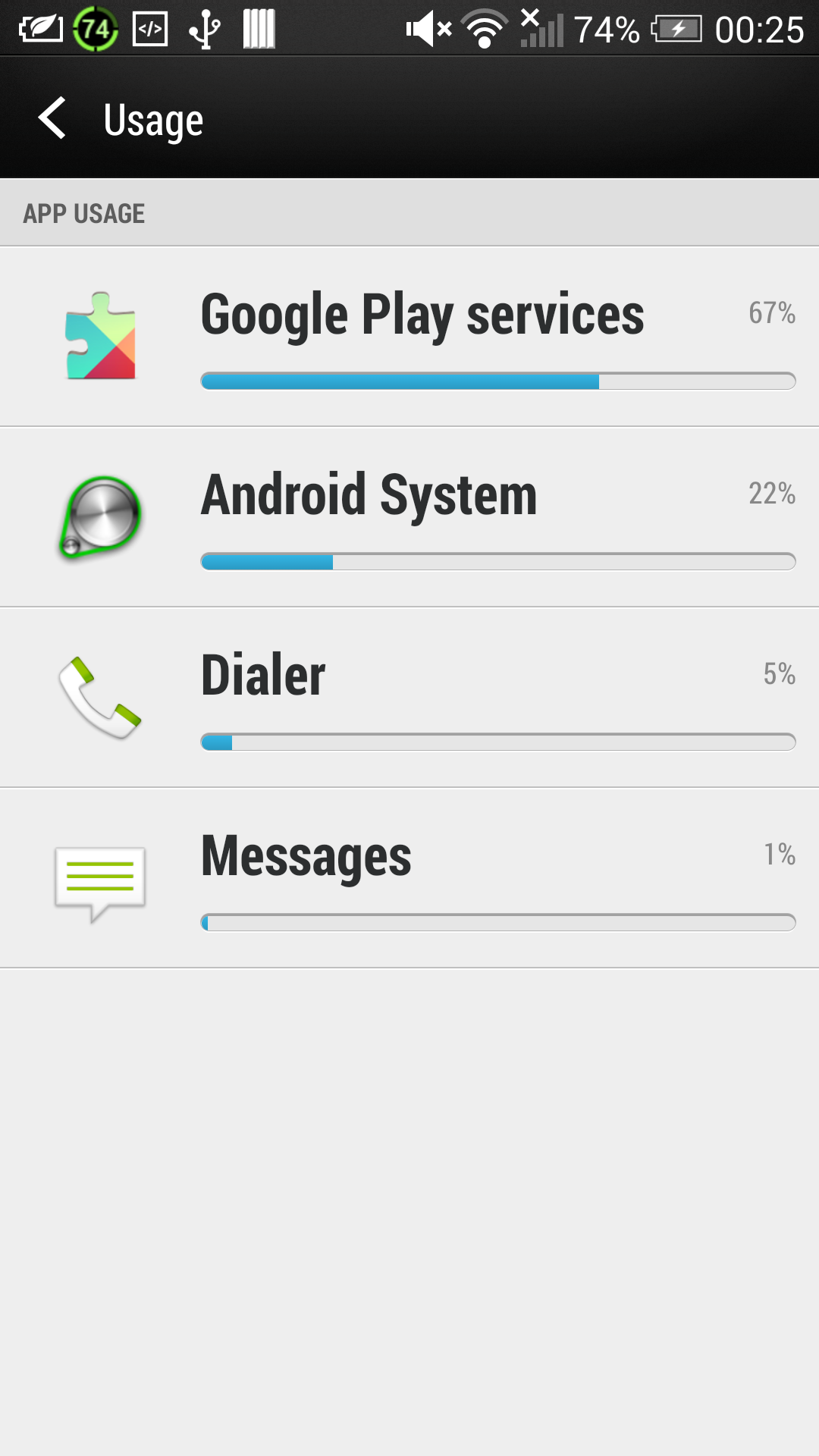
Task: Tap the Google Play services 67% progress bar
Action: click(497, 381)
